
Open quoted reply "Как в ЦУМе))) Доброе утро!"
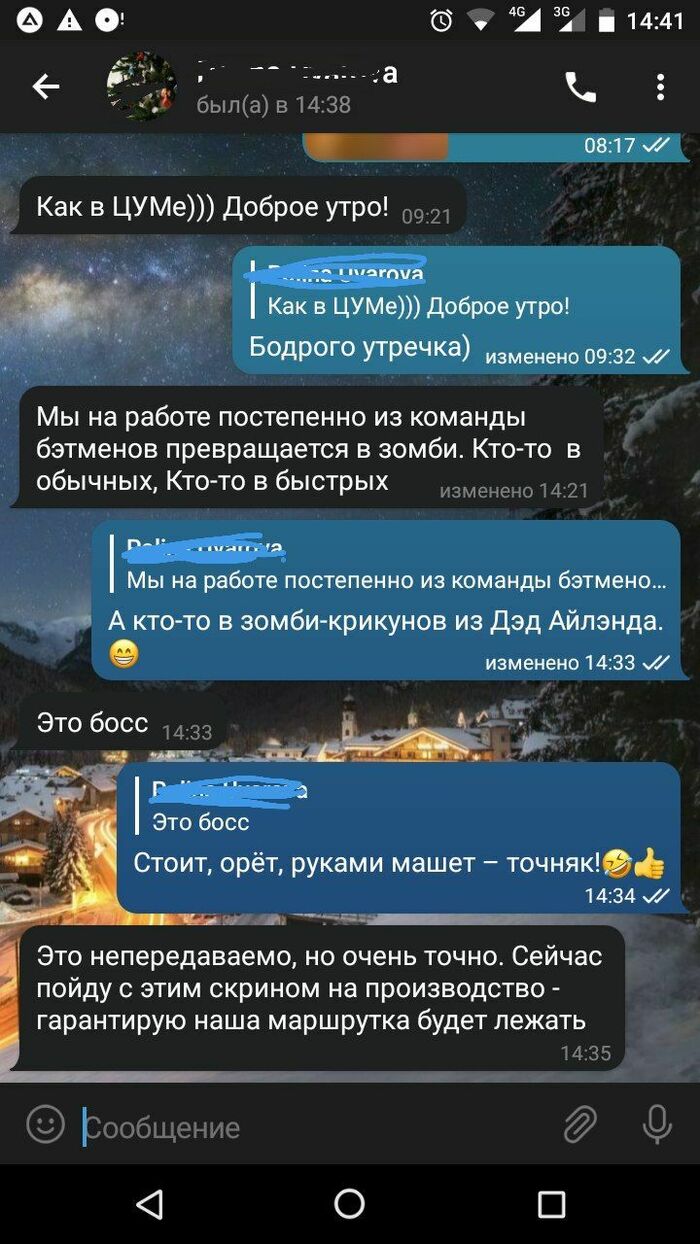click(x=418, y=292)
